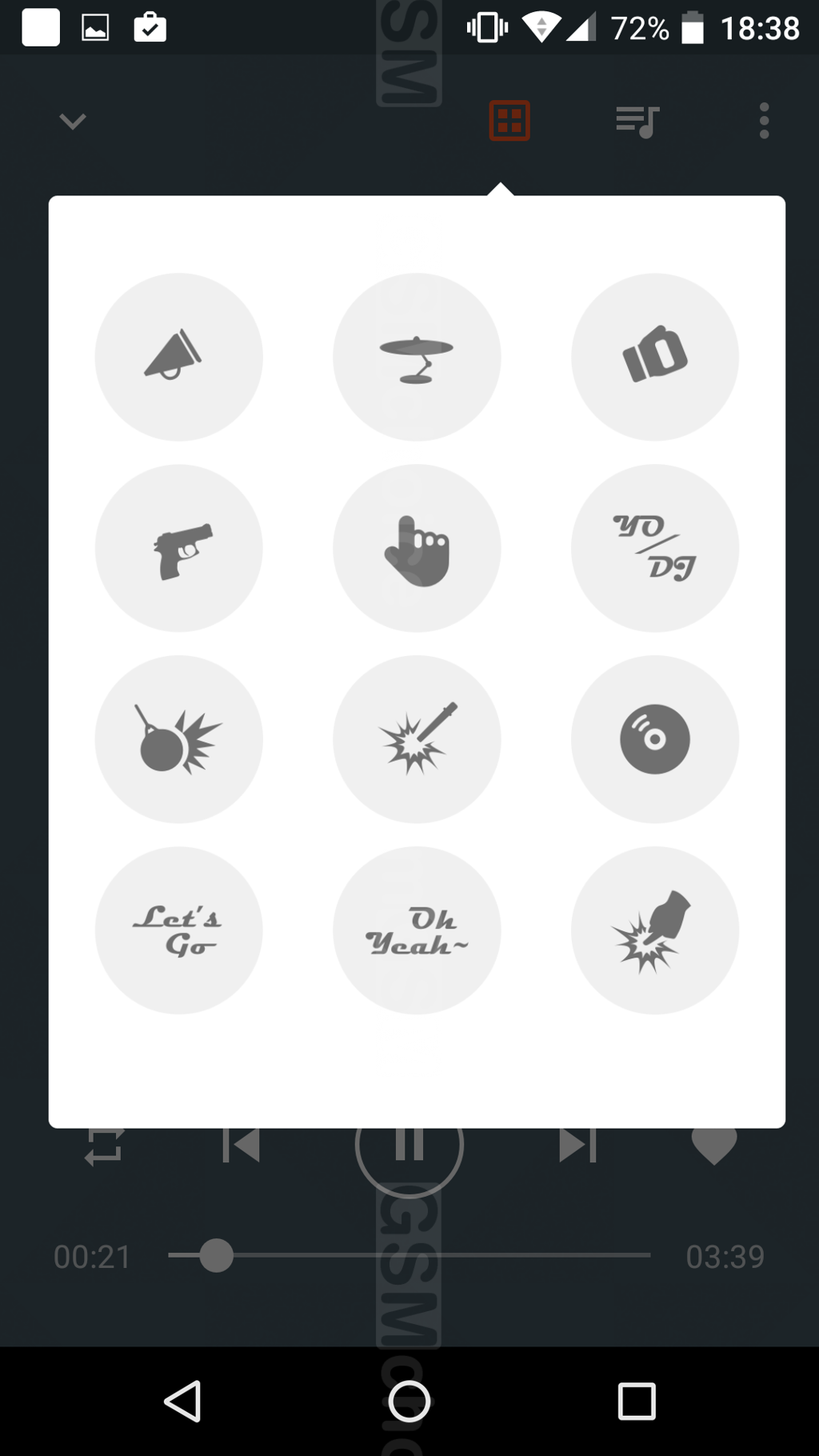This screenshot has width=819, height=1456.
Task: Open the three-dot overflow menu
Action: [x=764, y=121]
